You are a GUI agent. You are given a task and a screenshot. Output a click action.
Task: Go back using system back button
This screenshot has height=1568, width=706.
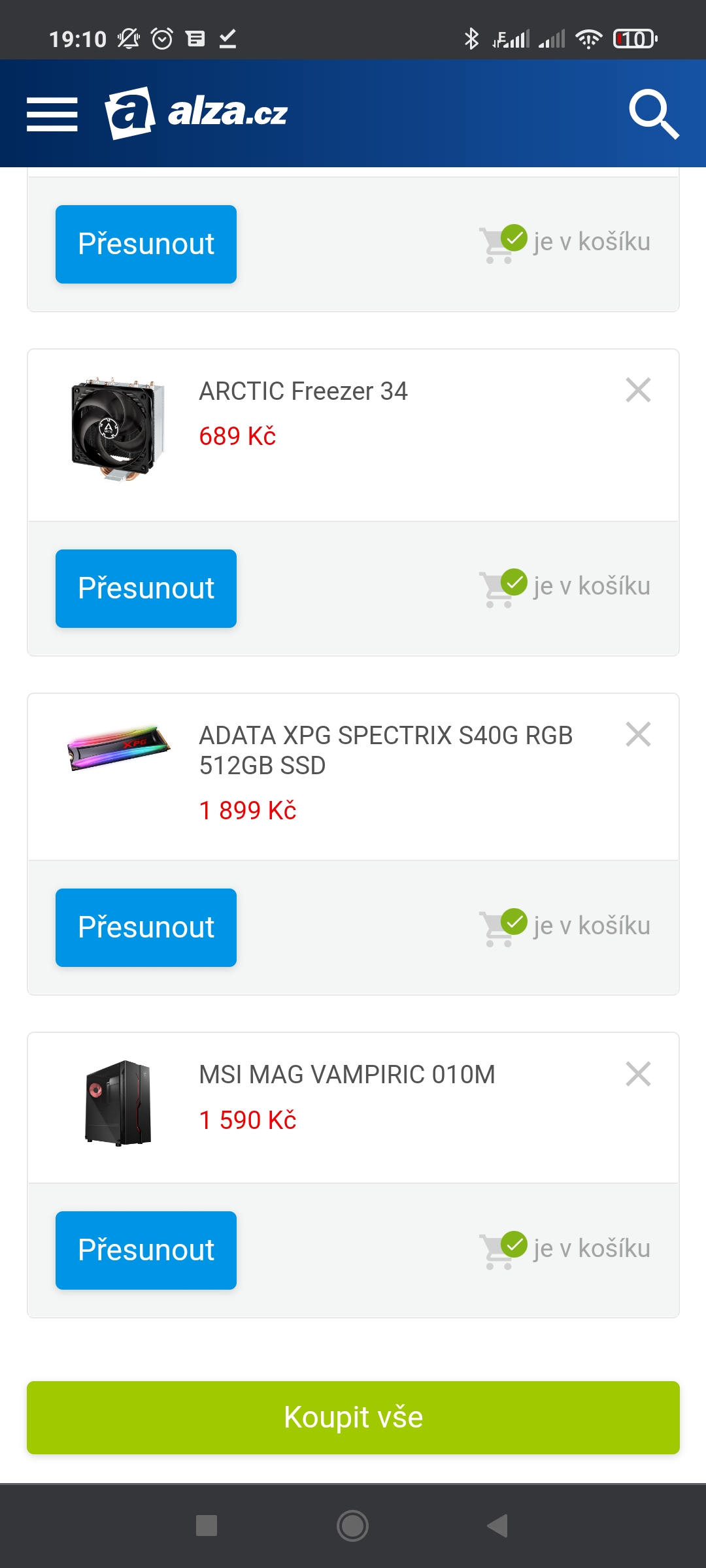pos(497,1526)
